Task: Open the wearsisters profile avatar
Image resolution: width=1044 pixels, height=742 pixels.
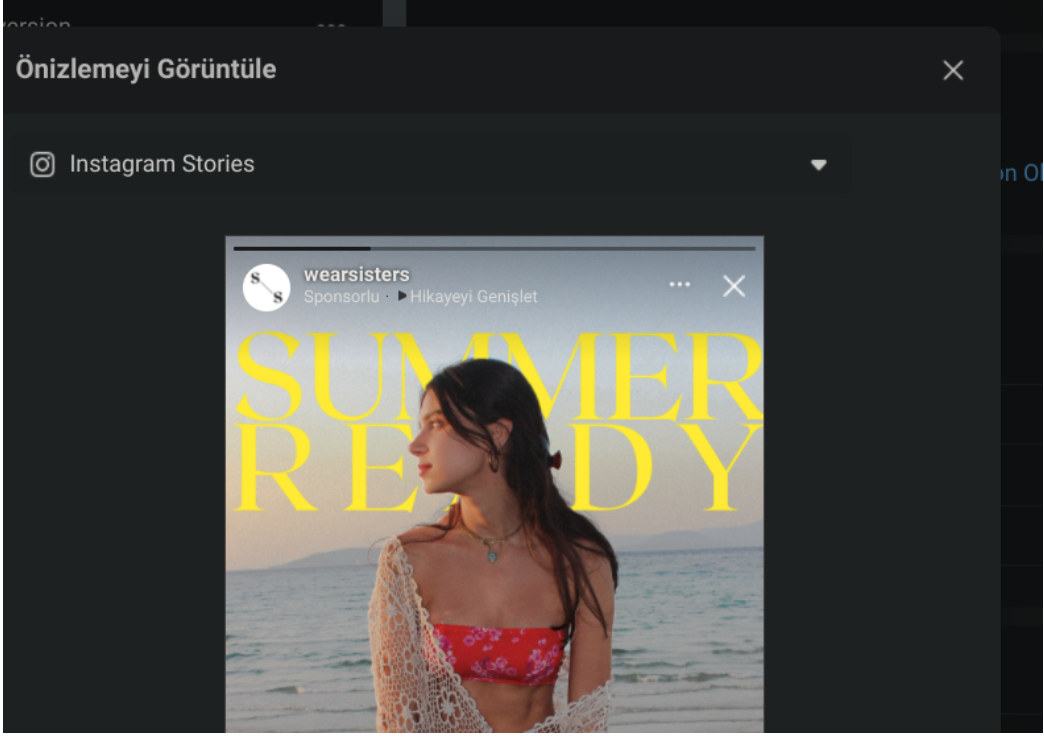Action: click(266, 287)
